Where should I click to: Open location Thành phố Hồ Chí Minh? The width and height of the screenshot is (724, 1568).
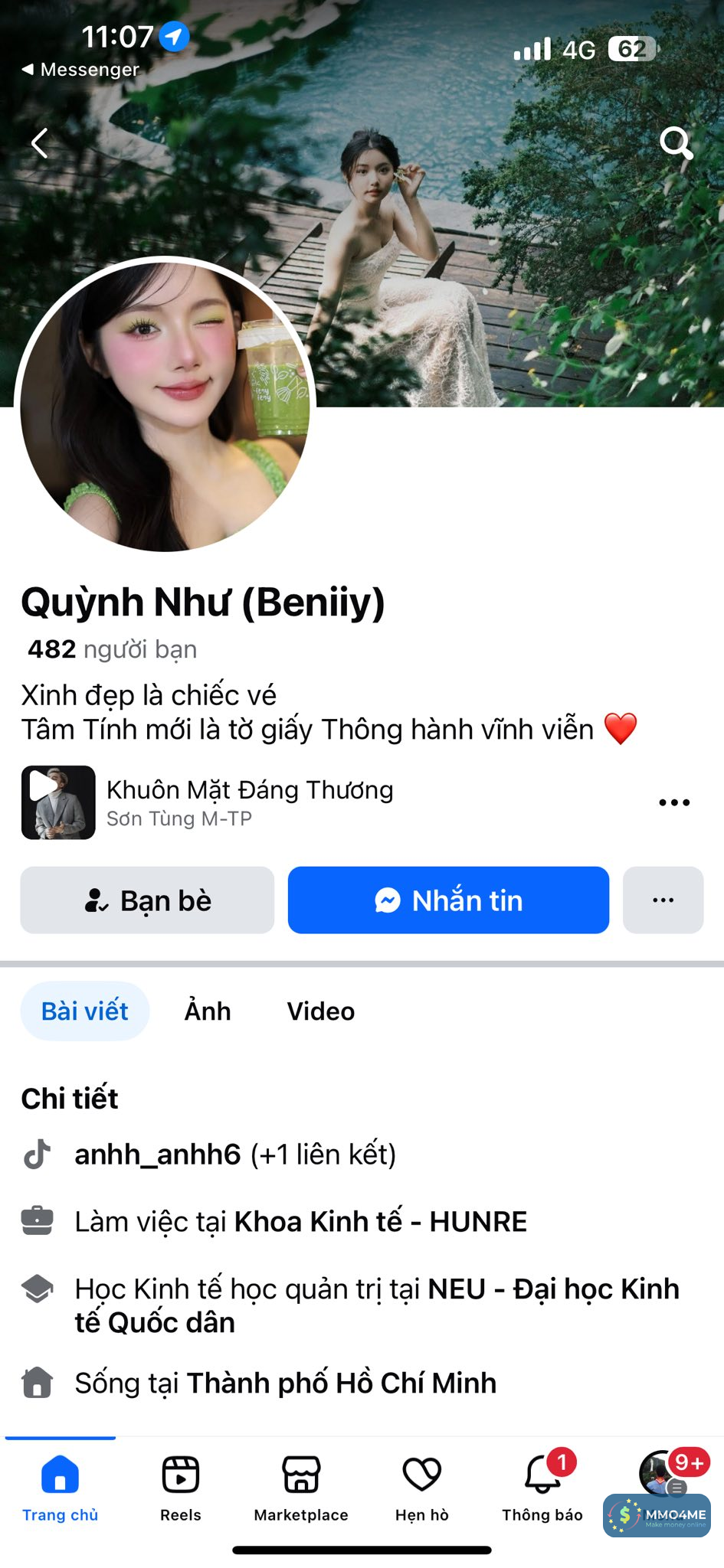click(x=341, y=1383)
